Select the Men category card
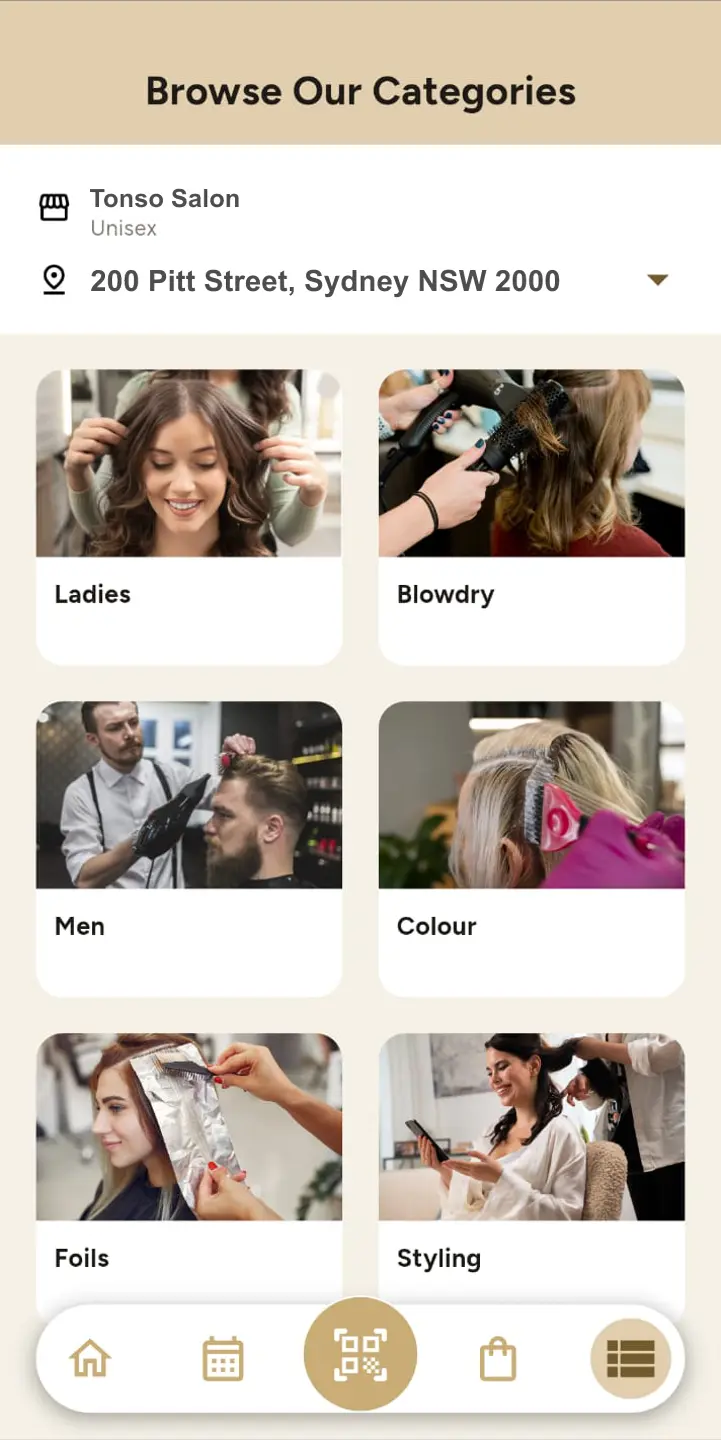Screen dimensions: 721x1440 (x=189, y=848)
